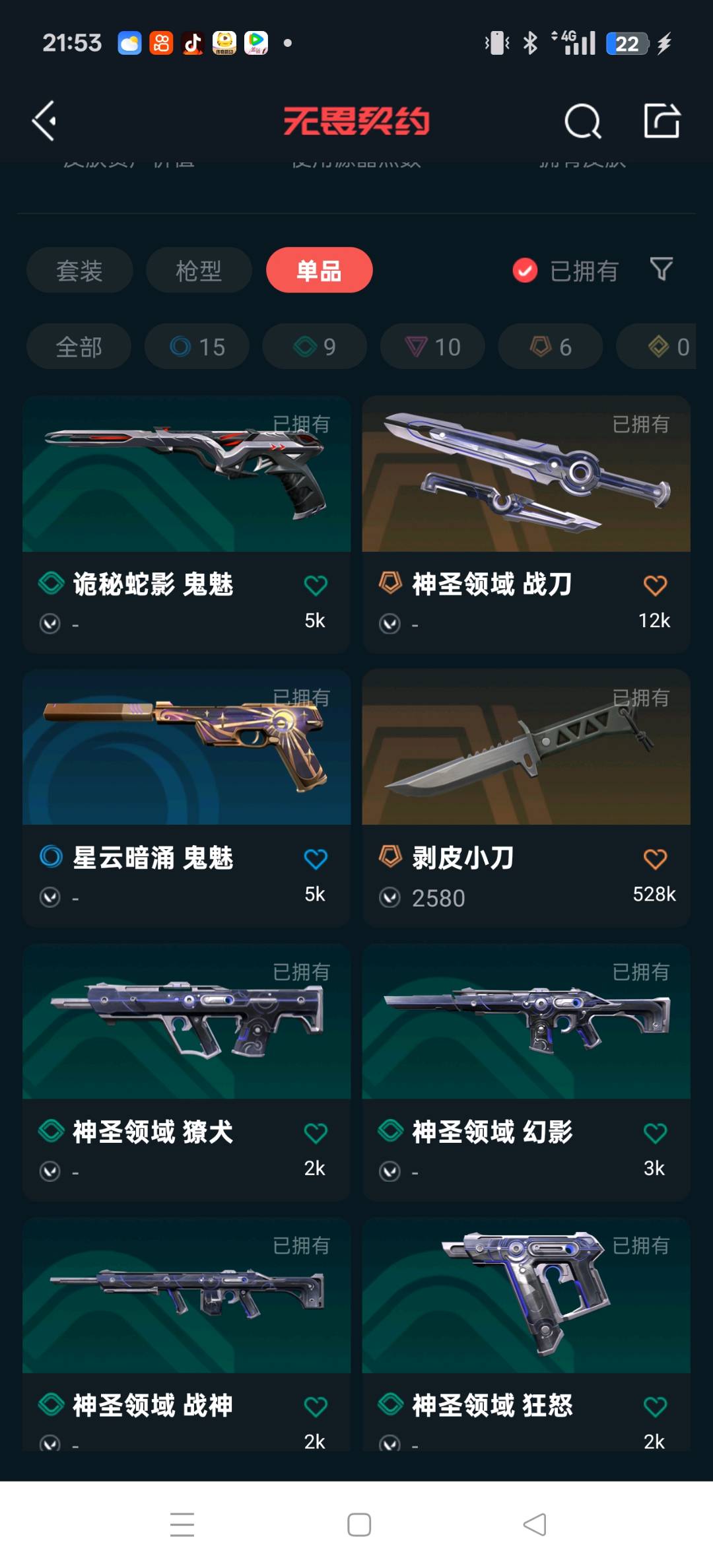Screen dimensions: 713x1568
Task: Filter by the tier chip showing 9
Action: click(314, 347)
